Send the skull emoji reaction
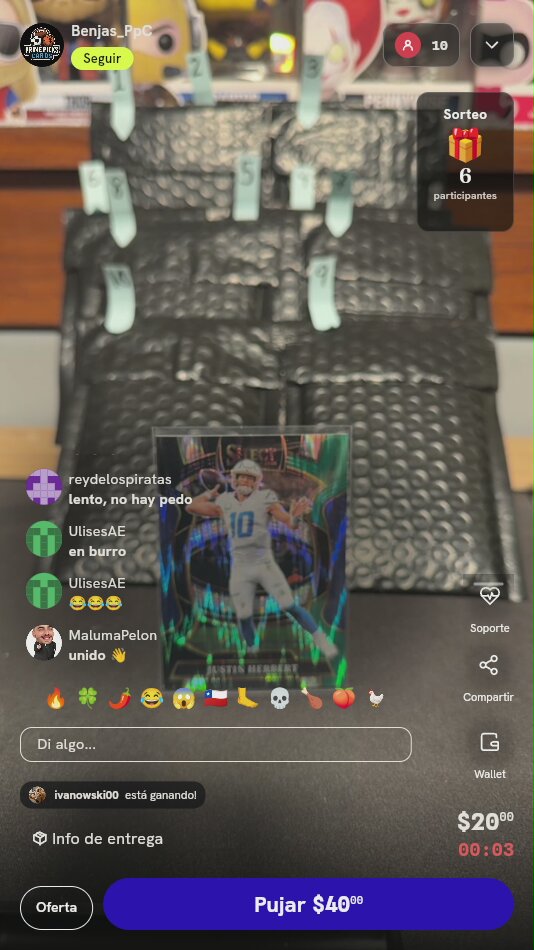This screenshot has height=950, width=534. click(x=279, y=699)
